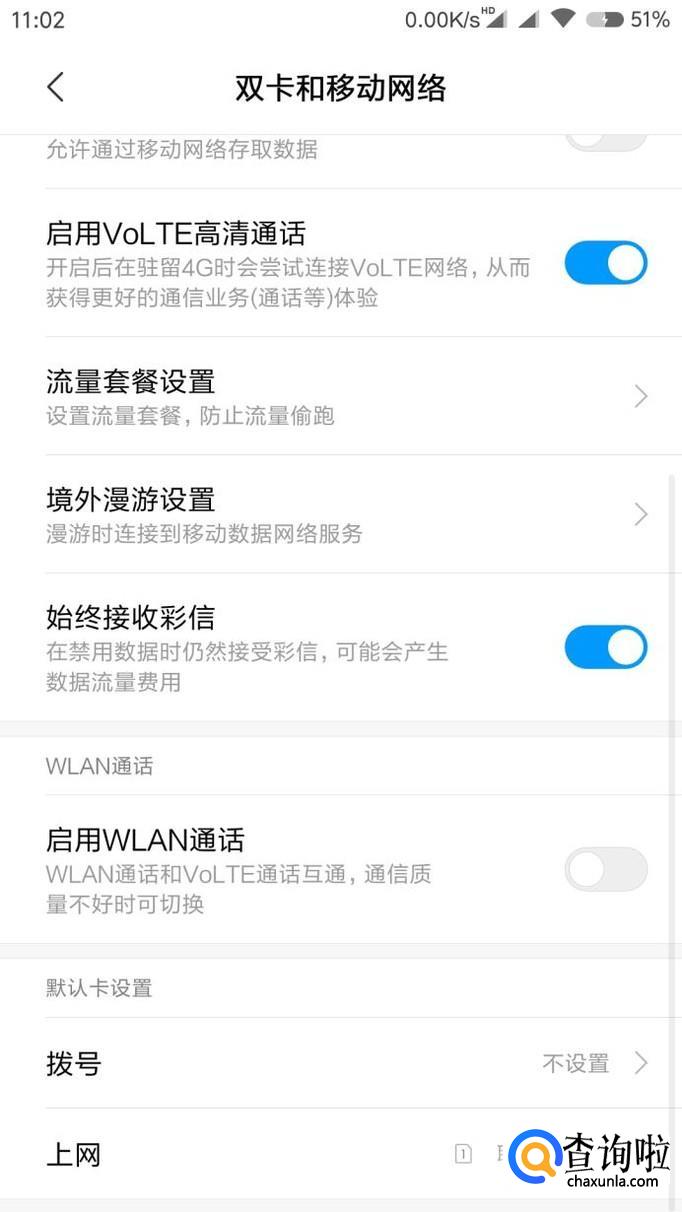Viewport: 682px width, 1212px height.
Task: Open the 上网 default data SIM row
Action: (x=341, y=1155)
